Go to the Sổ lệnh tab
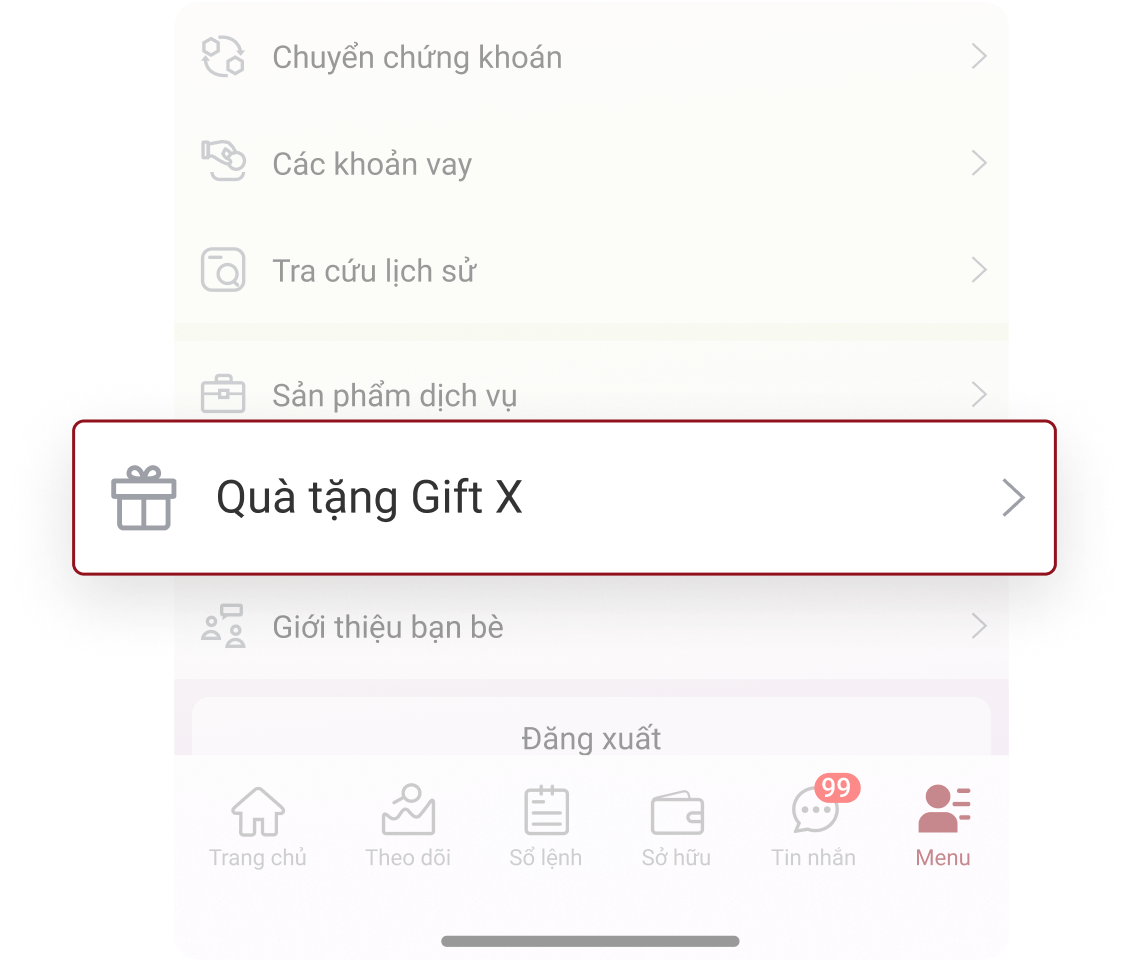 coord(546,827)
